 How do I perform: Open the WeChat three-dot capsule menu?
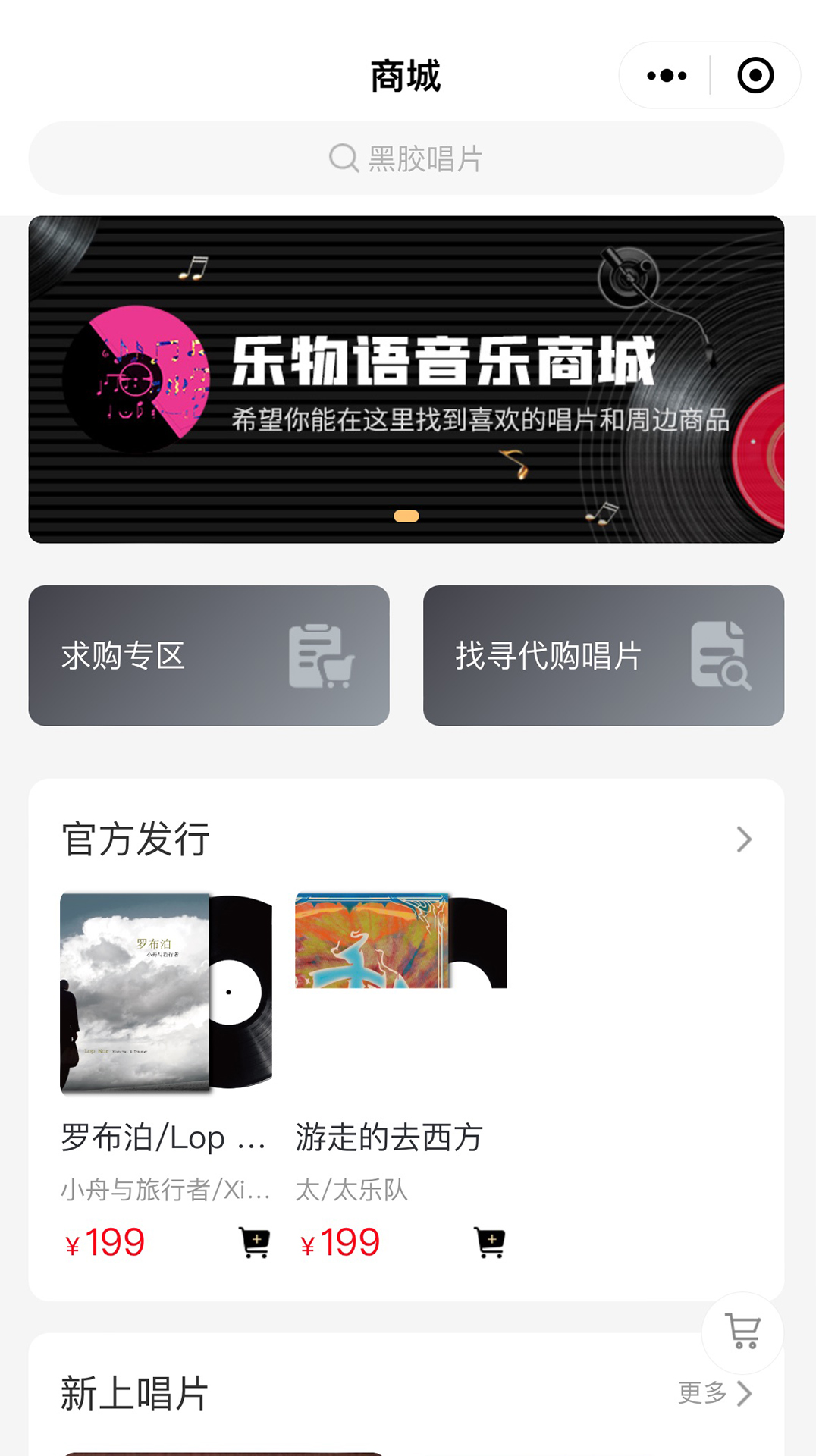(x=666, y=75)
